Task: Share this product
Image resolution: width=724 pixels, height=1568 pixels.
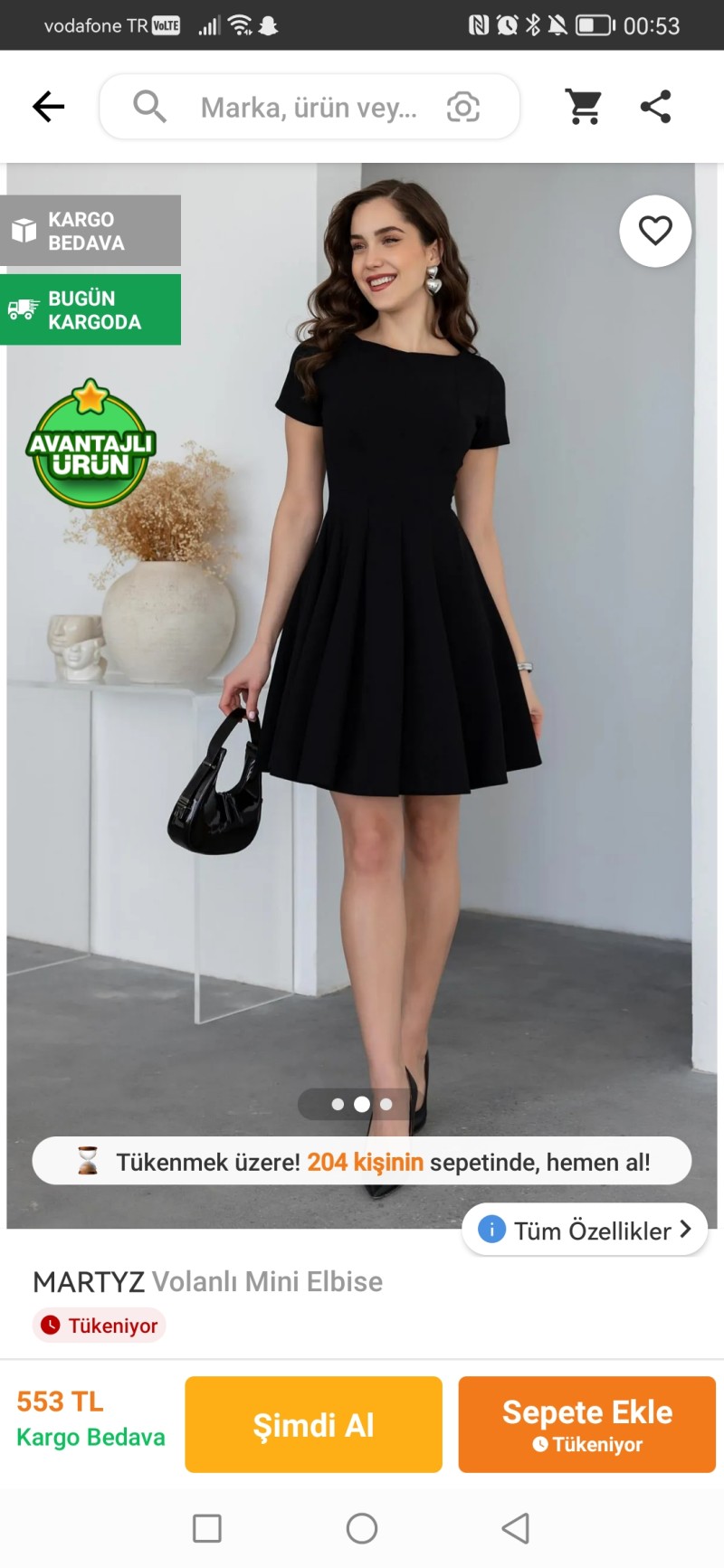Action: pyautogui.click(x=655, y=107)
